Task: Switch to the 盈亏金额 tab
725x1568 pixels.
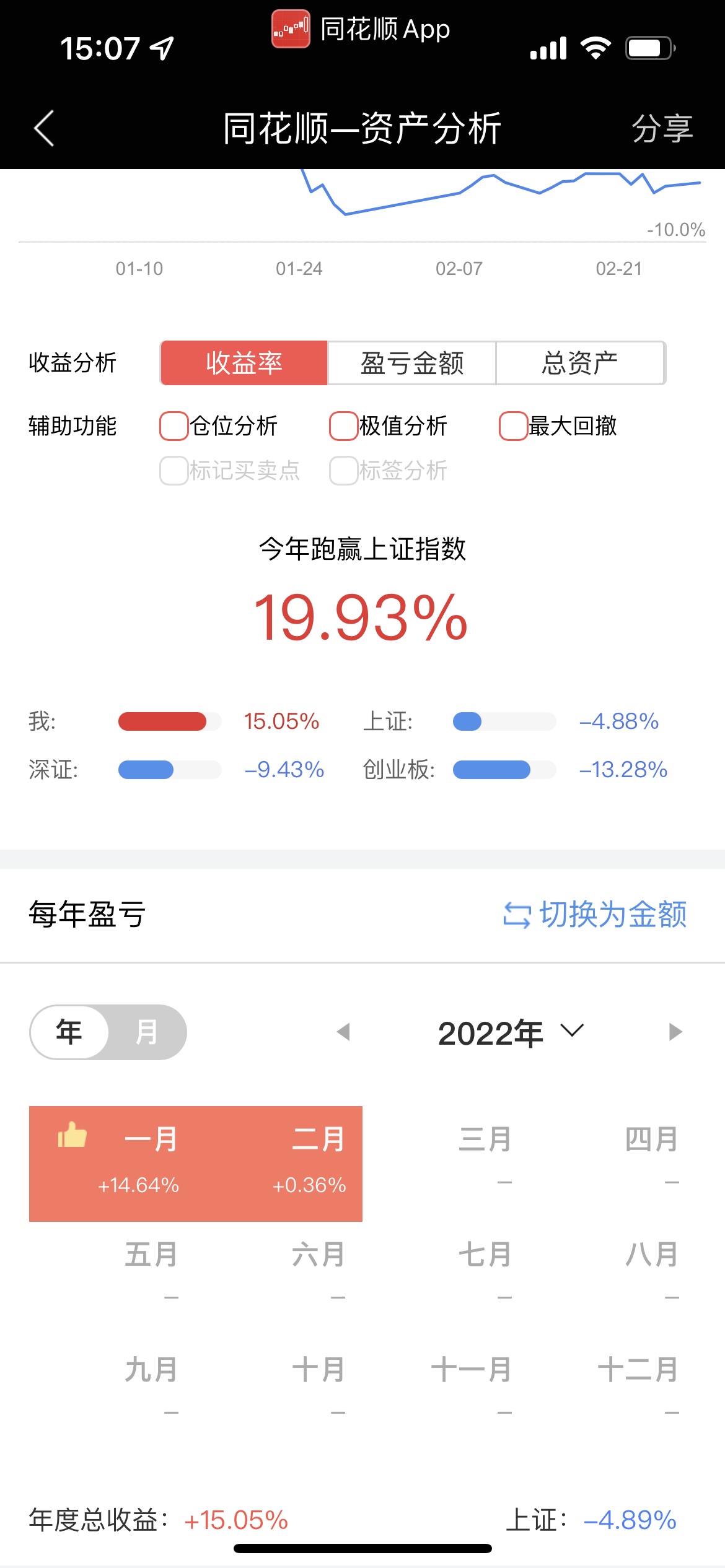Action: tap(412, 363)
